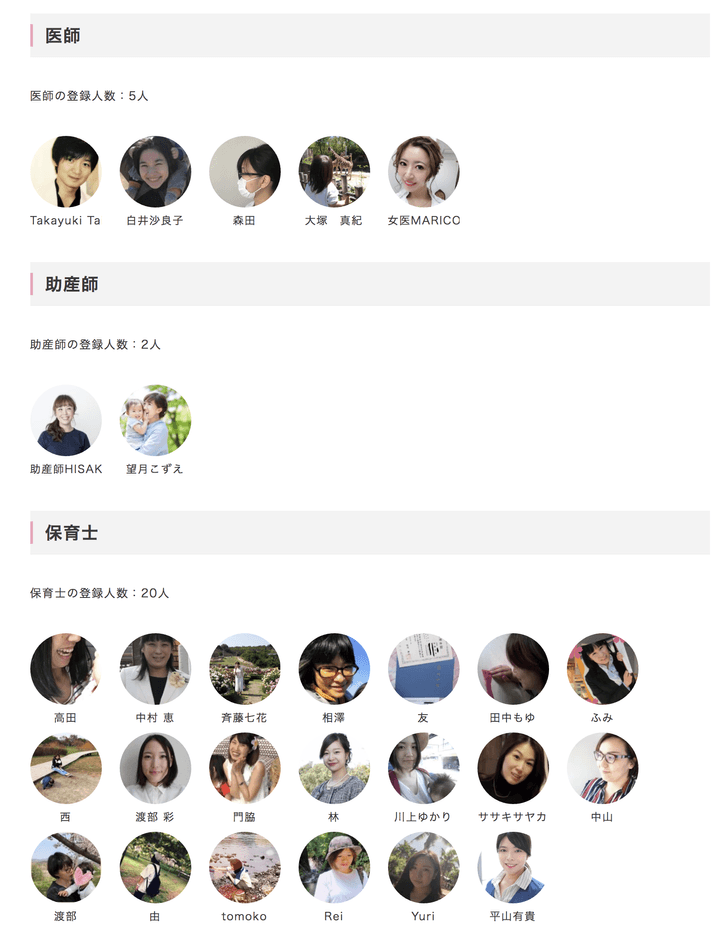
Task: View midwife 助産師HISAK's profile
Action: pos(65,421)
